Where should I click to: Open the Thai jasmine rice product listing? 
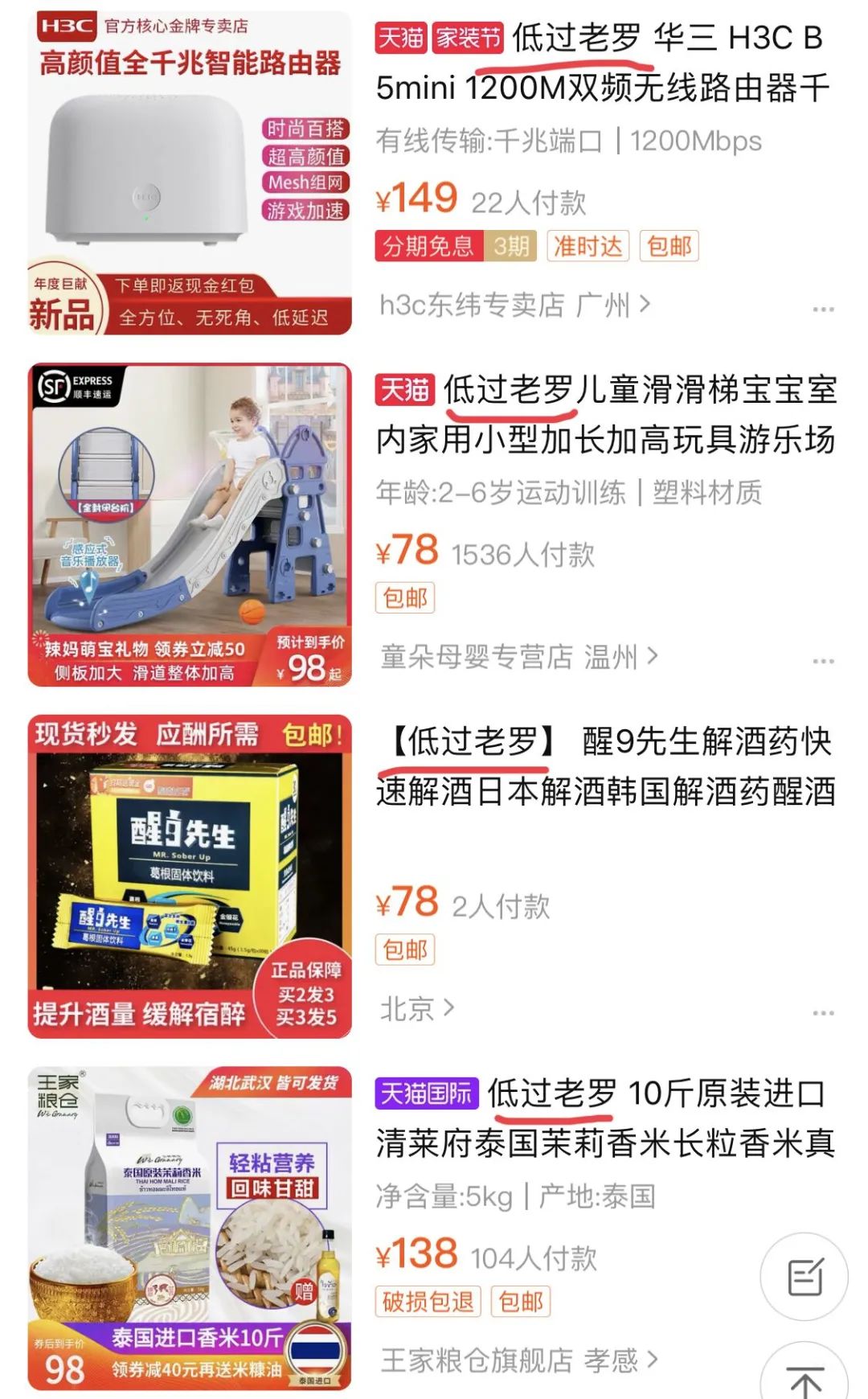606,1118
